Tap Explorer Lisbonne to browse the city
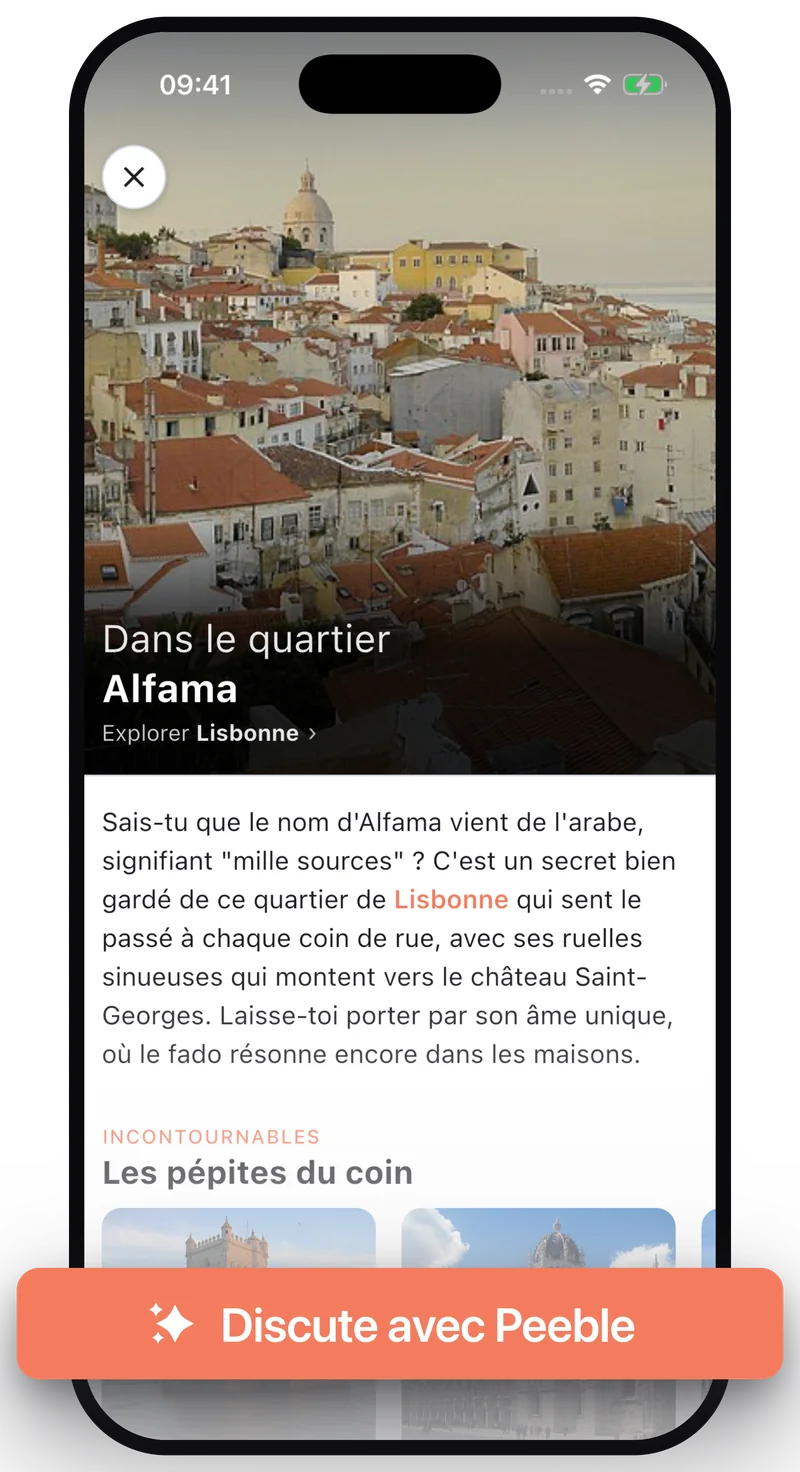Viewport: 800px width, 1472px height. 200,733
